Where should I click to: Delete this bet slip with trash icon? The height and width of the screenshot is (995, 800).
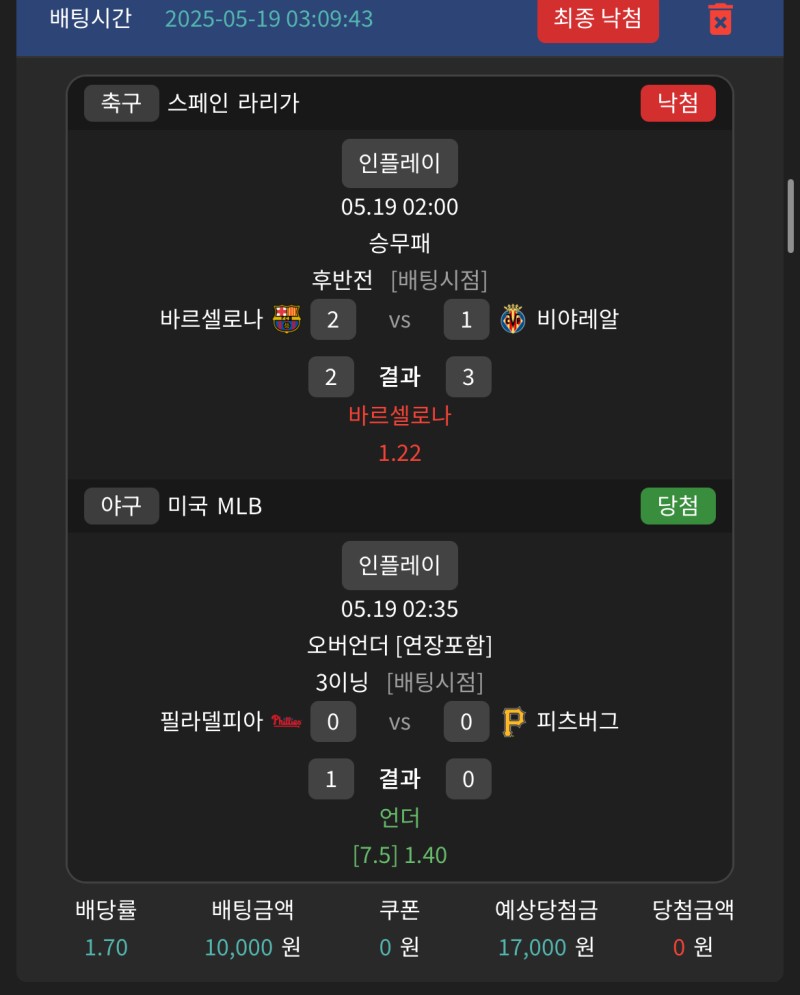coord(720,19)
